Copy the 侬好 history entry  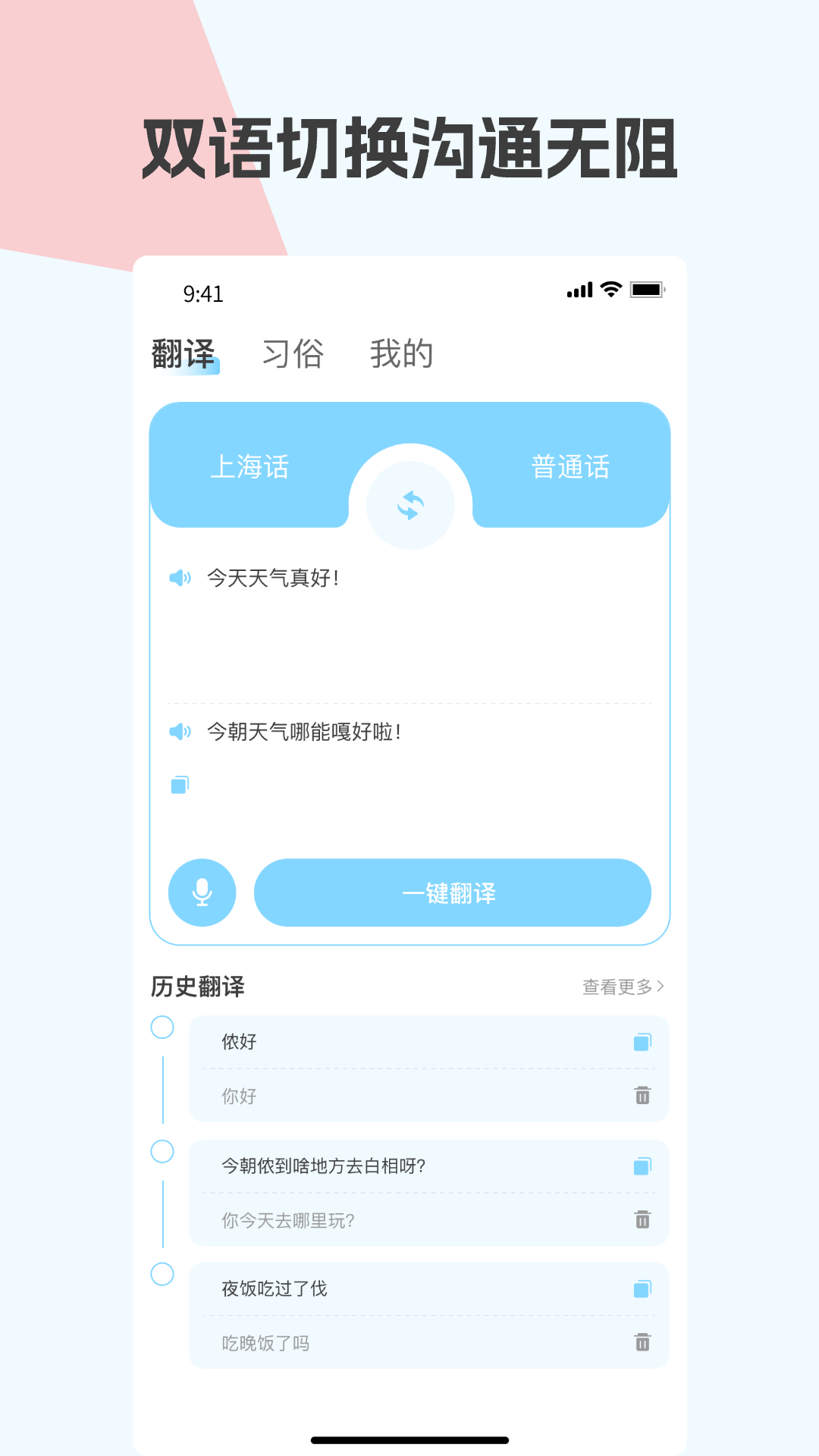pos(642,1041)
